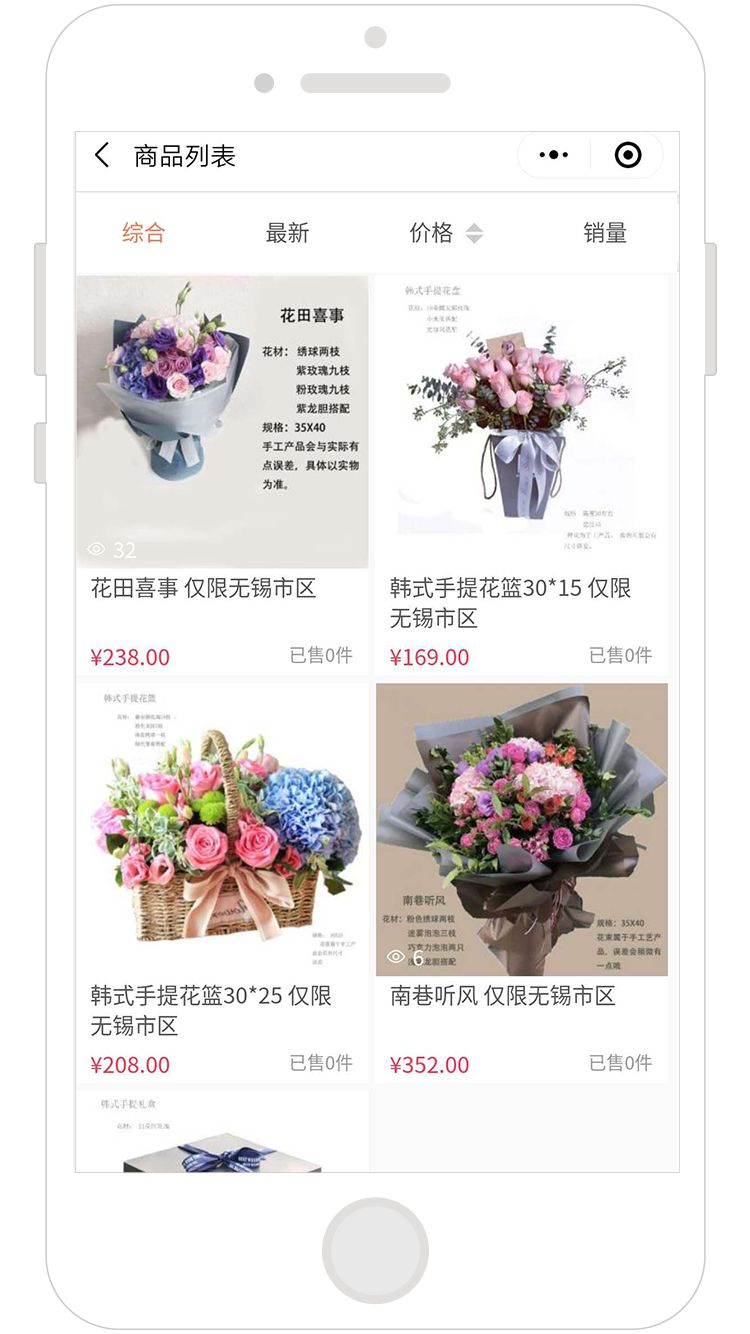Viewport: 750px width, 1334px height.
Task: Sort the list by 价格
Action: point(444,233)
